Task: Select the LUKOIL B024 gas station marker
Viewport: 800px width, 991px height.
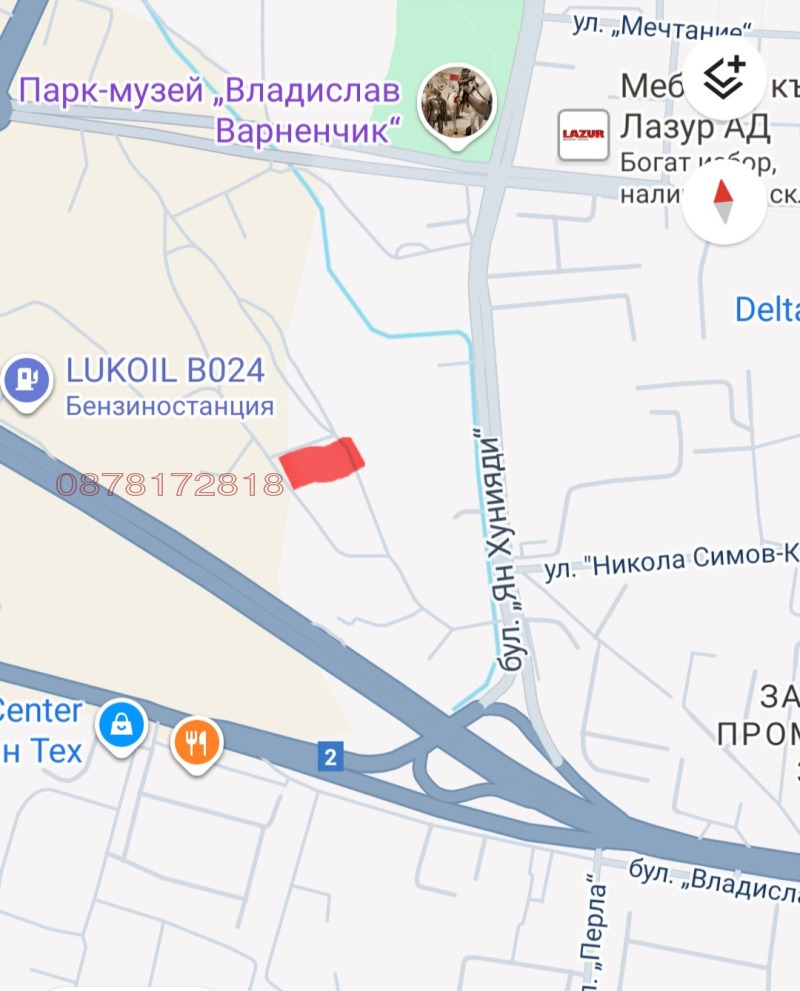Action: (x=26, y=381)
